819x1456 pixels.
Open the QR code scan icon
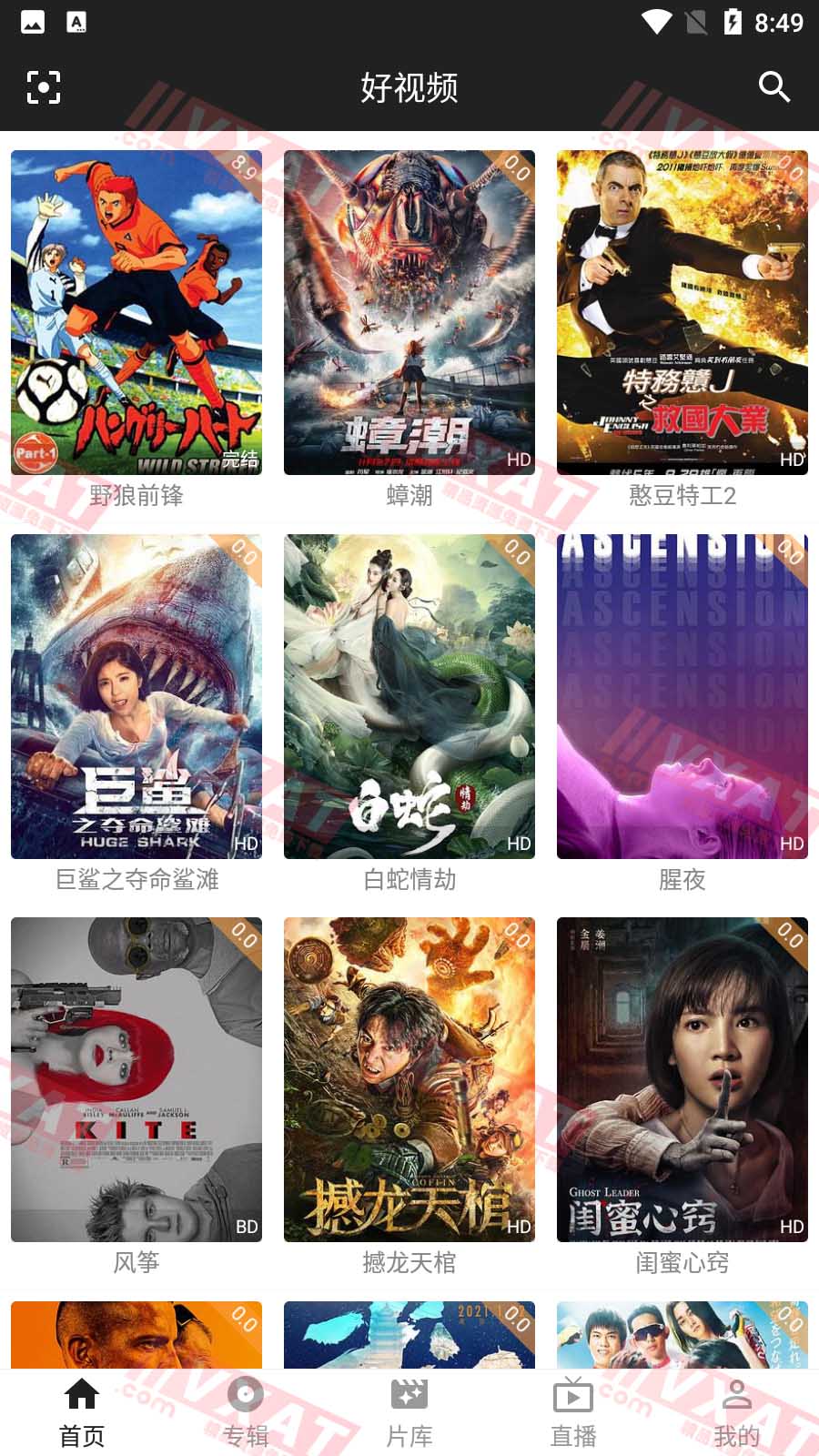click(x=43, y=86)
